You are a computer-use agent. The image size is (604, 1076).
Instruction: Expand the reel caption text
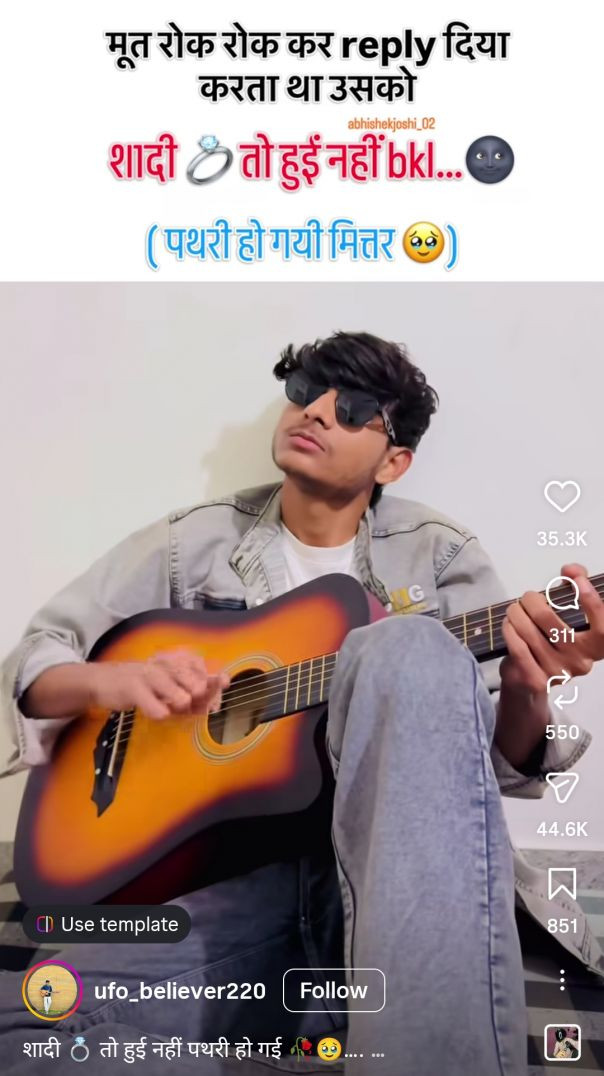(200, 1050)
